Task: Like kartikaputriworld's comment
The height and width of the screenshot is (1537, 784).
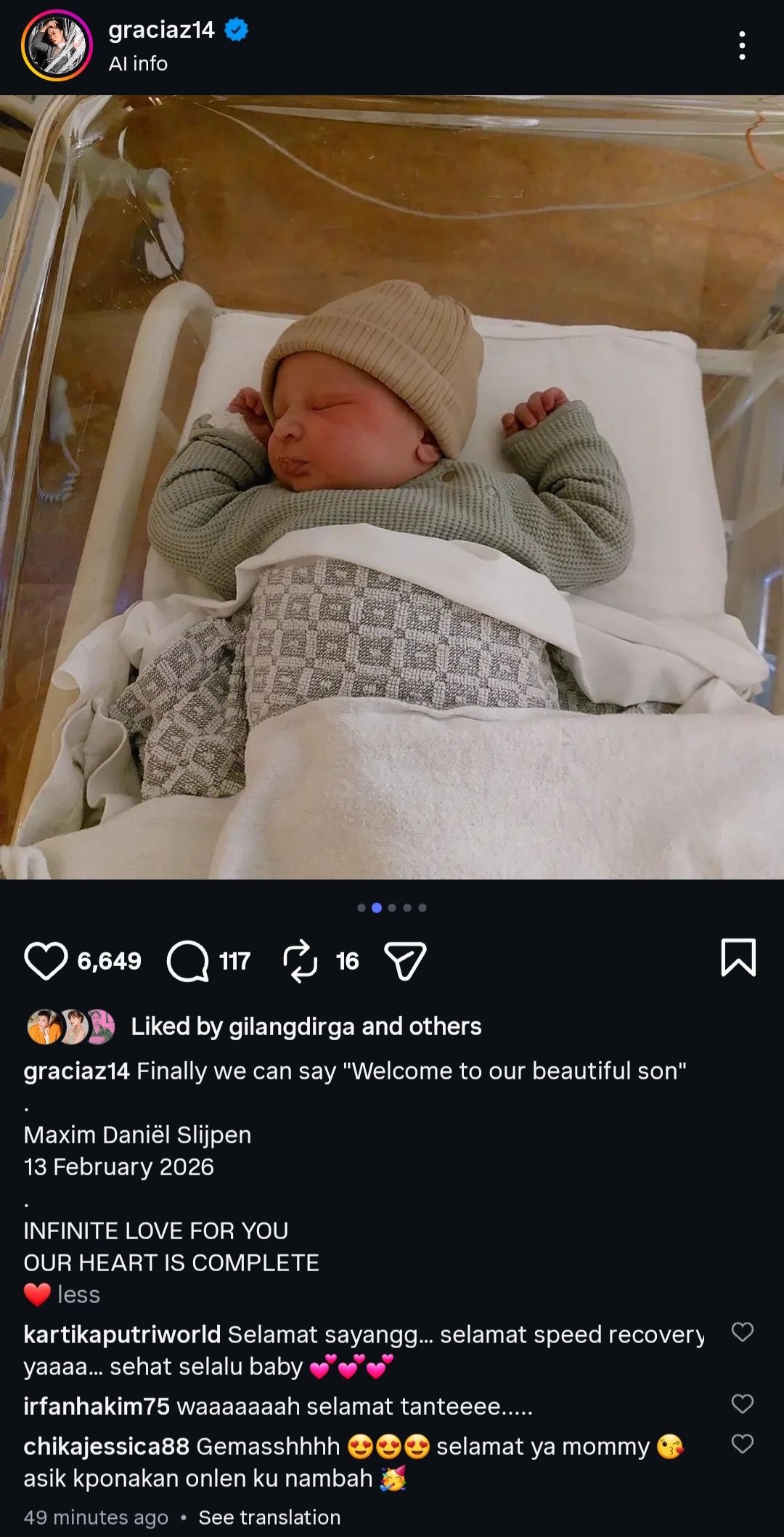Action: coord(742,1331)
